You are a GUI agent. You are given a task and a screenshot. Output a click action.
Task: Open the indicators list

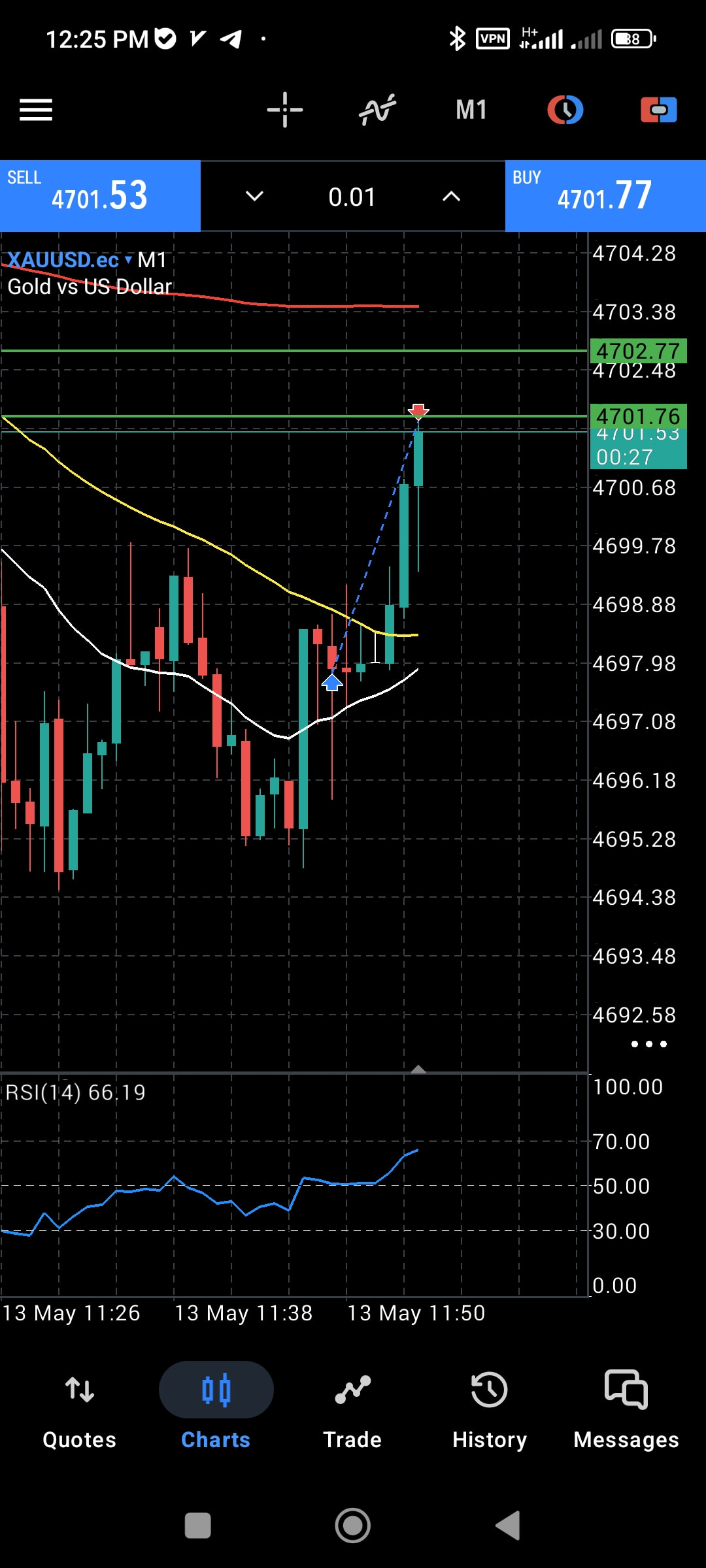click(378, 110)
